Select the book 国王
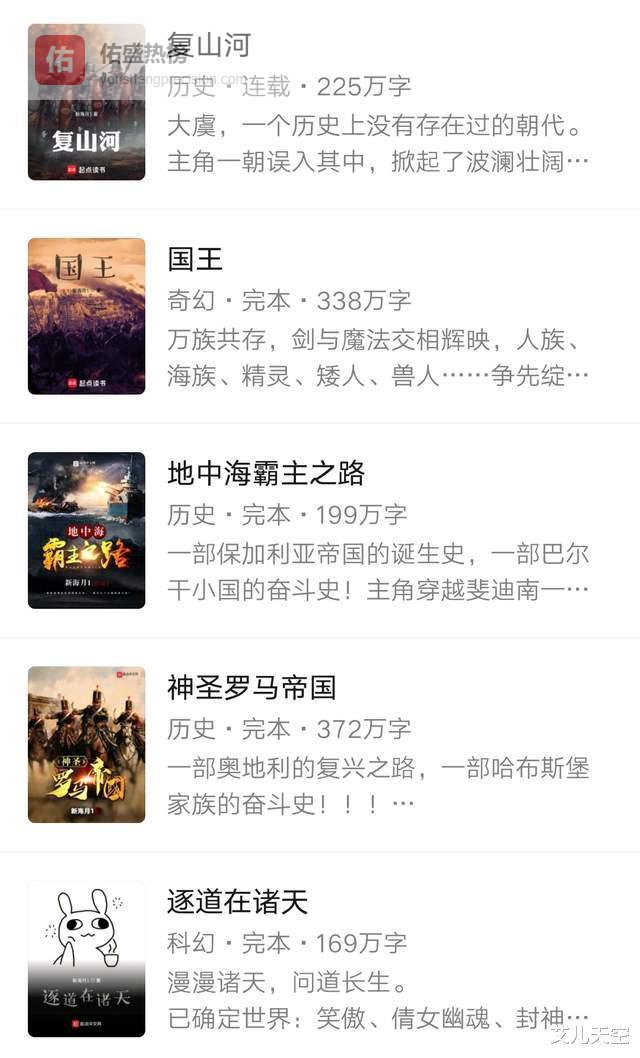Screen dimensions: 640x1058 [194, 260]
